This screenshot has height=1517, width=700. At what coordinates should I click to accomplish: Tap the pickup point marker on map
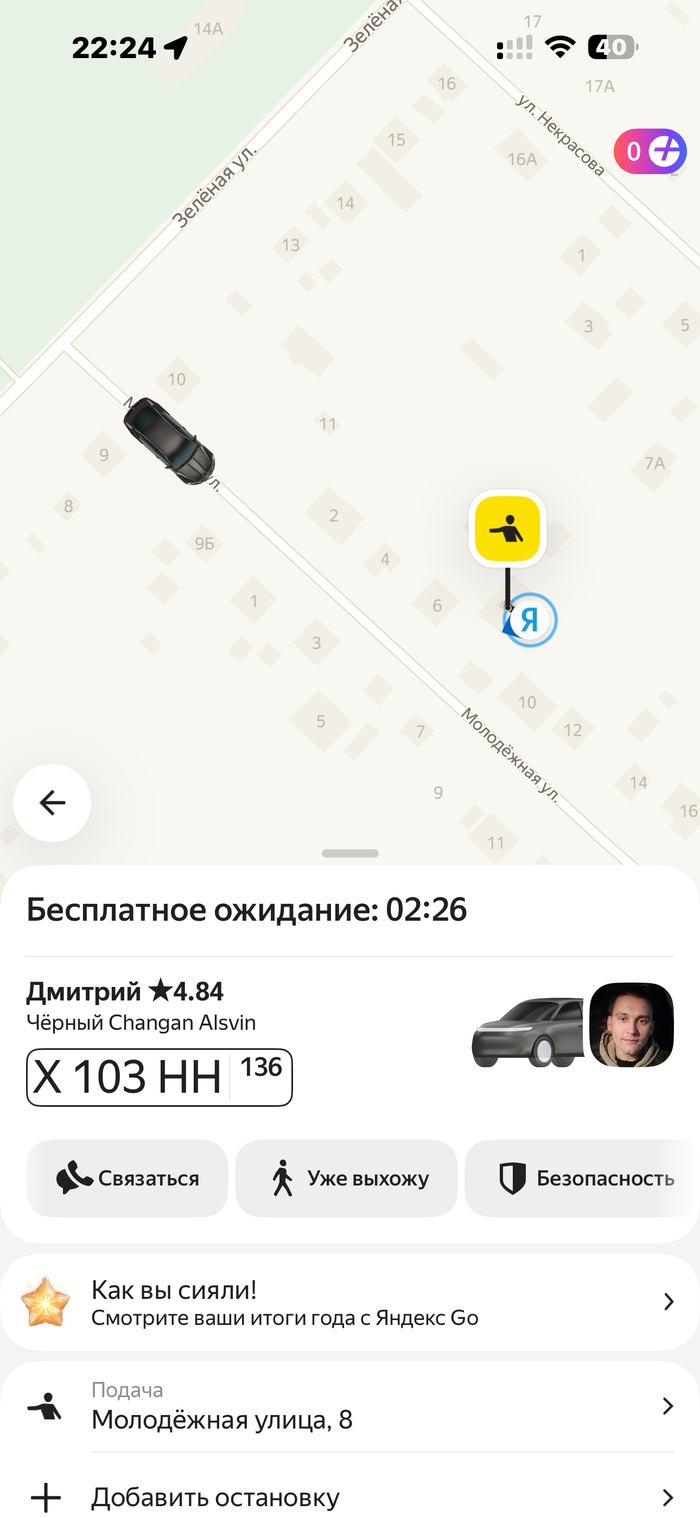[507, 529]
